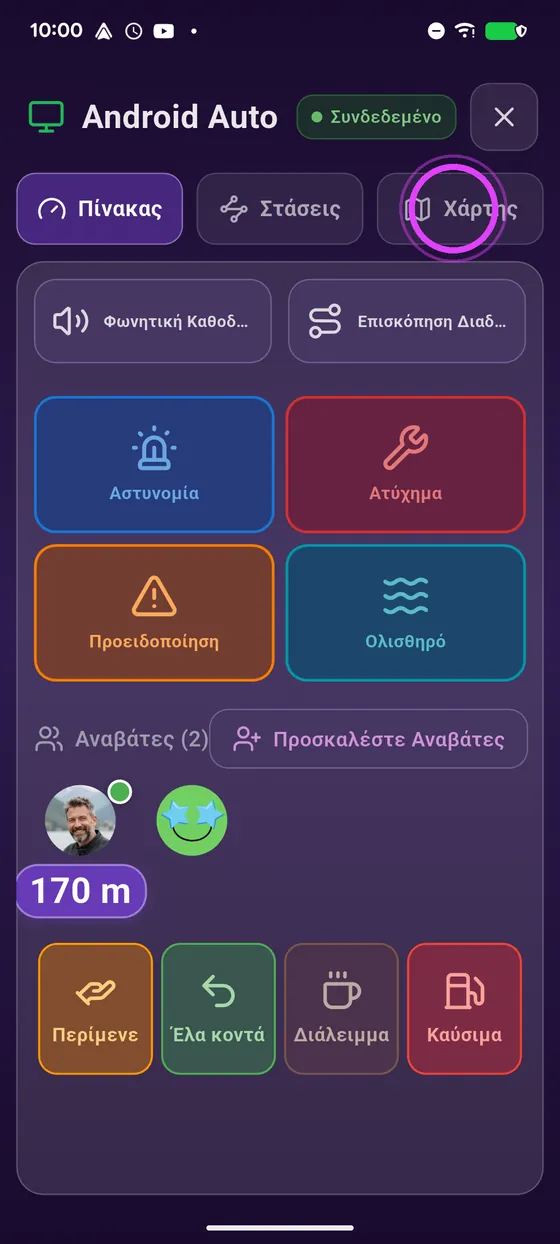Open the rider with the photo avatar

point(81,820)
